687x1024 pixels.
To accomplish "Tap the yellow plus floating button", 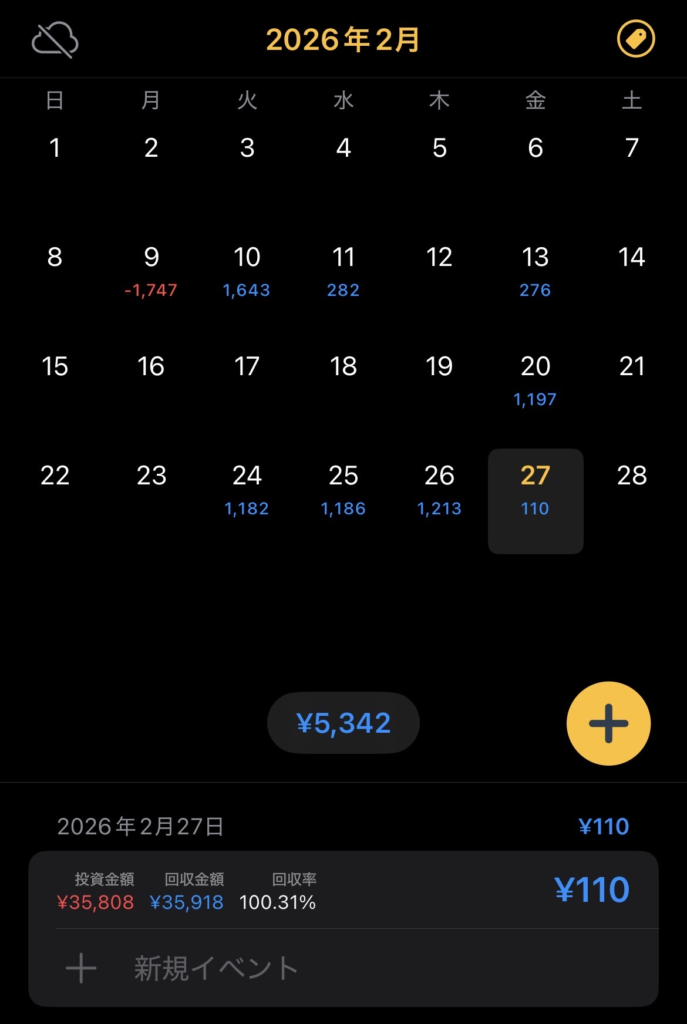I will pos(608,723).
